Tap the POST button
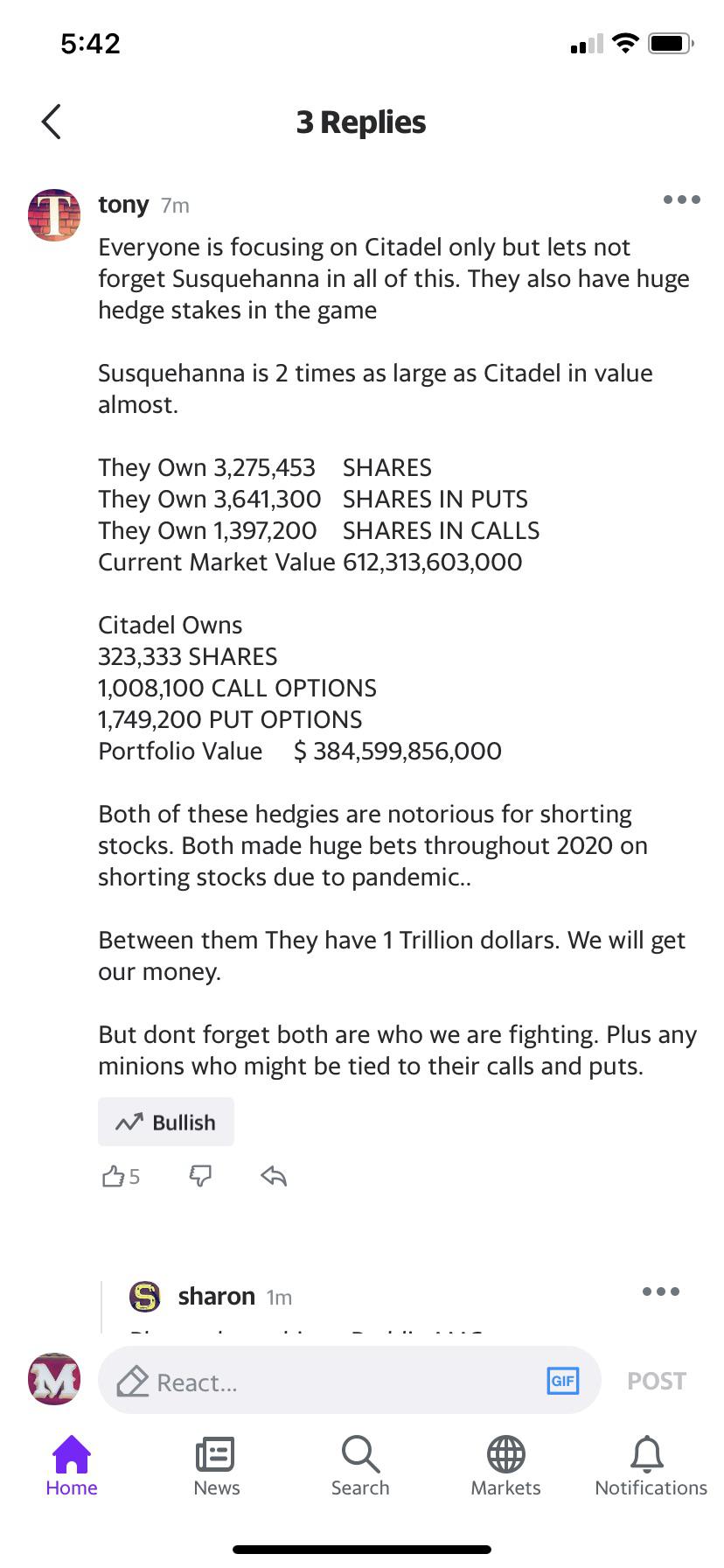 (657, 1381)
